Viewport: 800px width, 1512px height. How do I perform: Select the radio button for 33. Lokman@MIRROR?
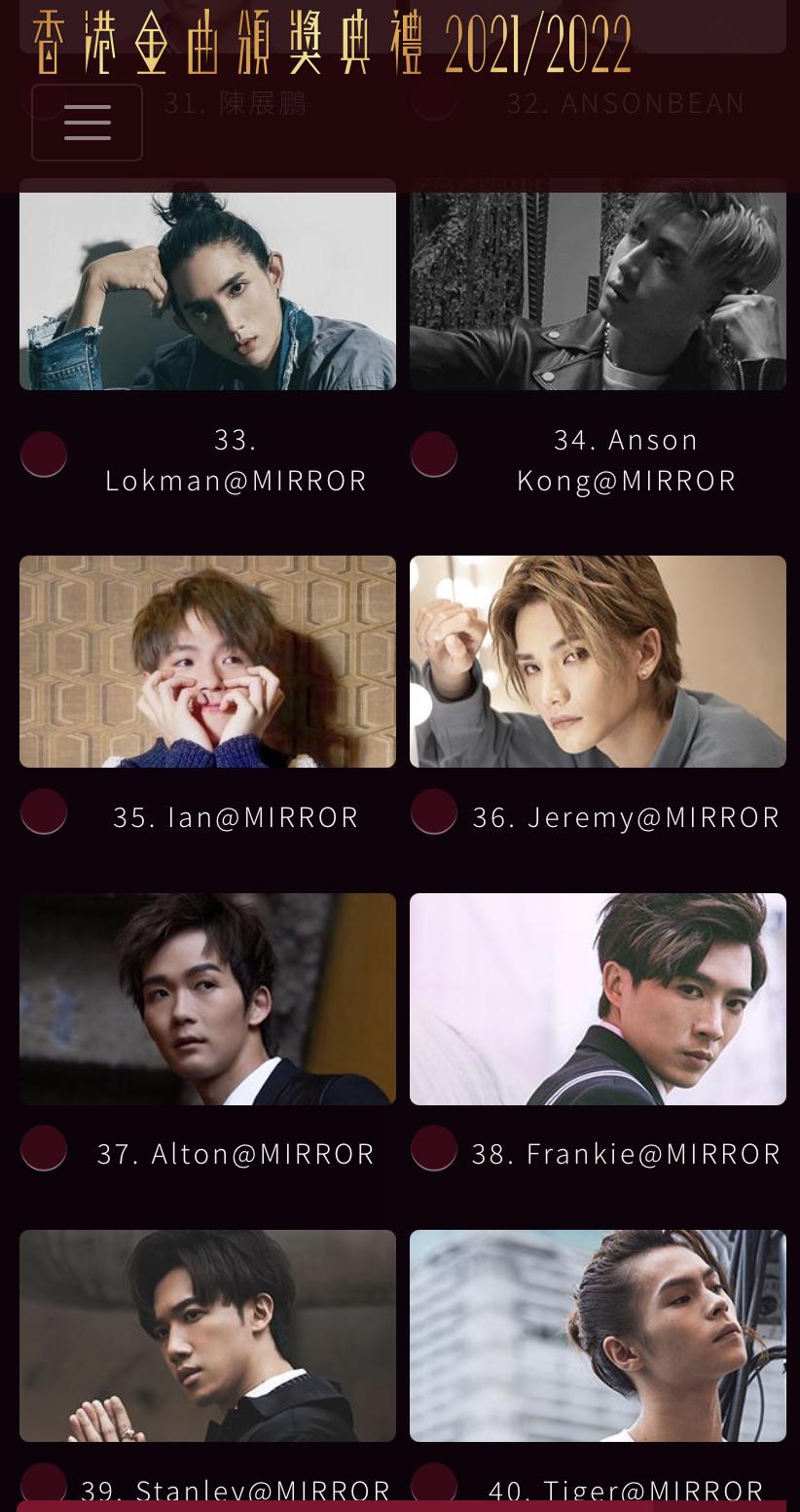click(x=44, y=454)
